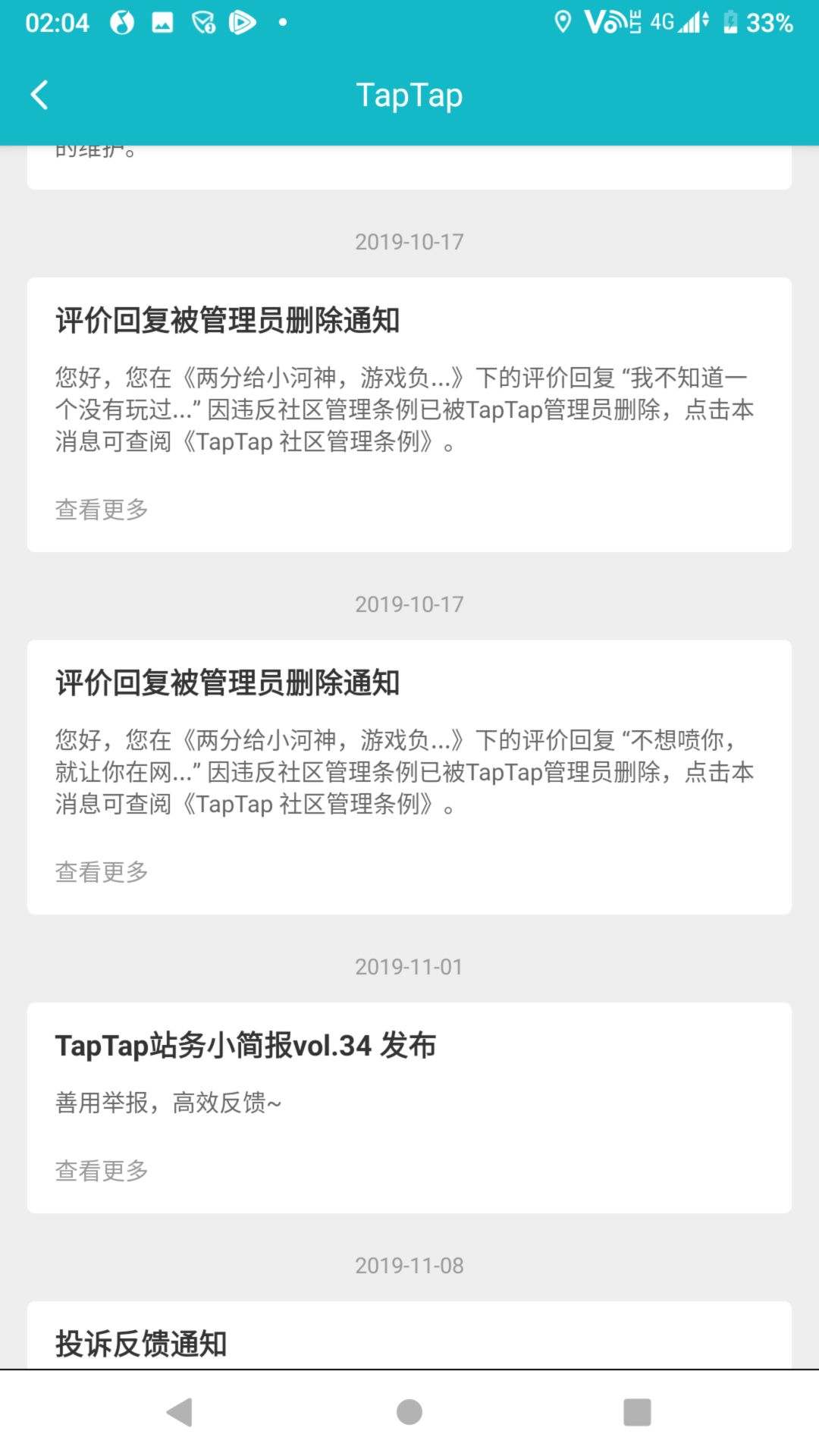This screenshot has height=1456, width=819.
Task: Open 查看更多 under TapTap站务小简报vol.34
Action: [x=102, y=1170]
